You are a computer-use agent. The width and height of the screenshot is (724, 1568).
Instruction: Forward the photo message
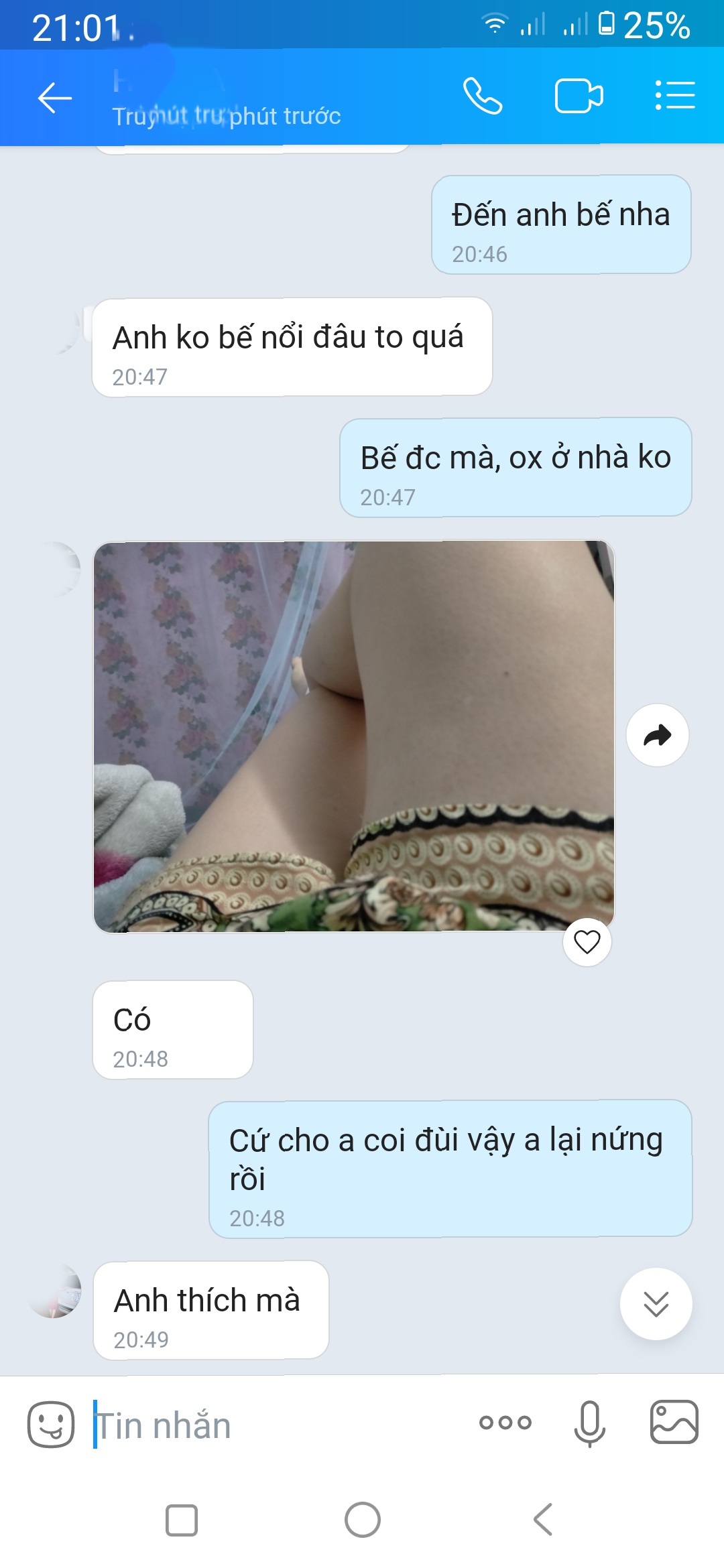pos(657,735)
